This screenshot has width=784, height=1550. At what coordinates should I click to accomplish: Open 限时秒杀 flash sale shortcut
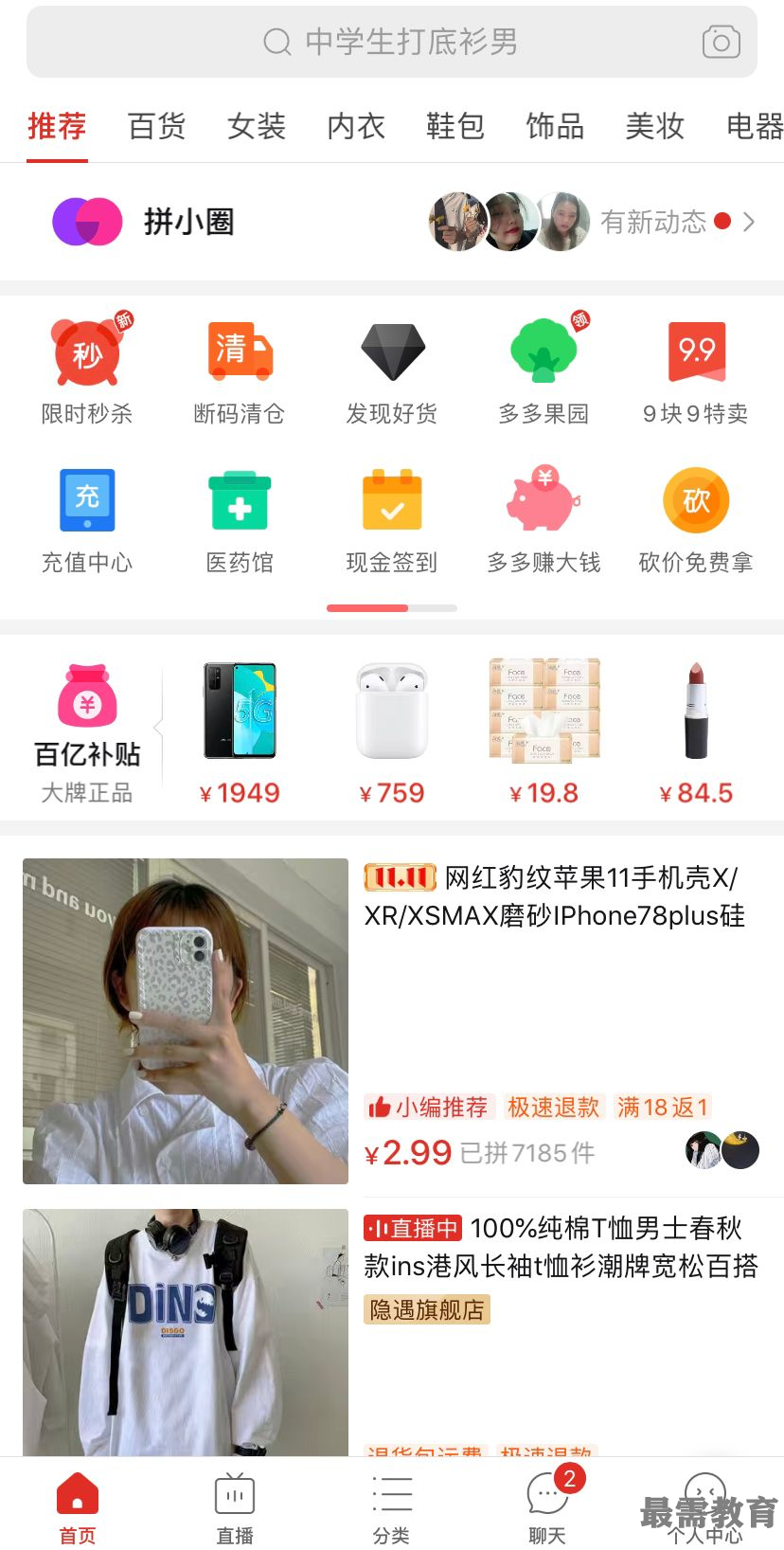tap(87, 371)
